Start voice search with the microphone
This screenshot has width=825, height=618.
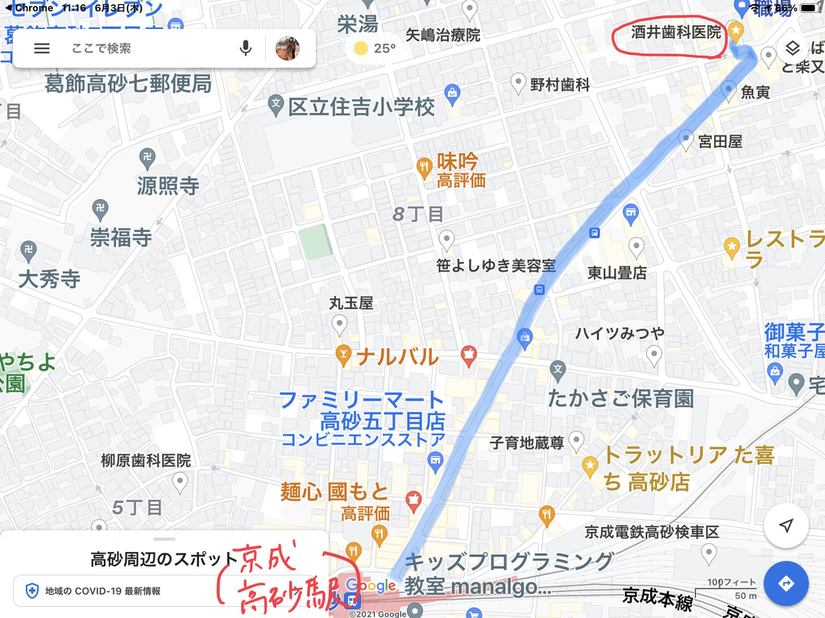point(245,48)
